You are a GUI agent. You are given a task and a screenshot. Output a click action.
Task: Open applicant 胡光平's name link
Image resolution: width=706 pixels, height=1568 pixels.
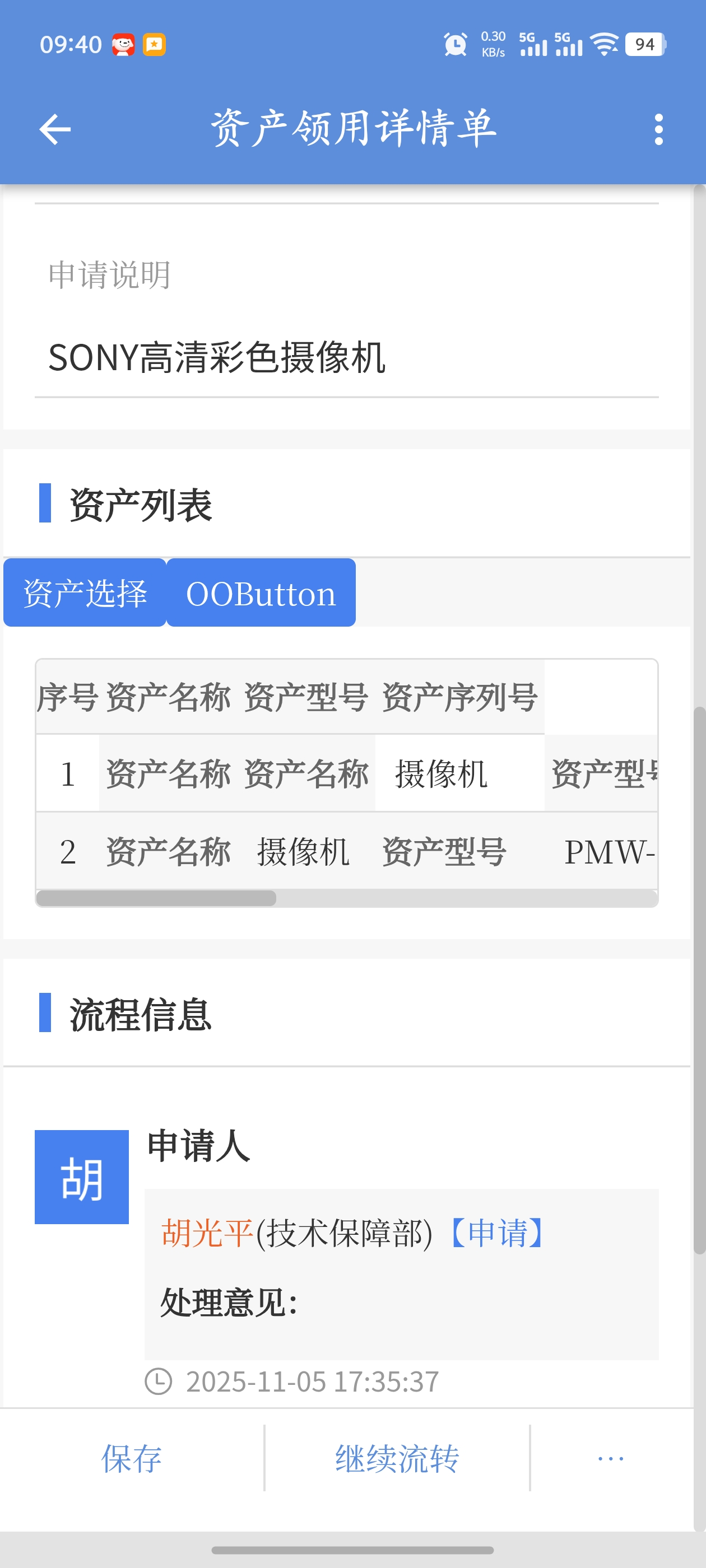[207, 1233]
